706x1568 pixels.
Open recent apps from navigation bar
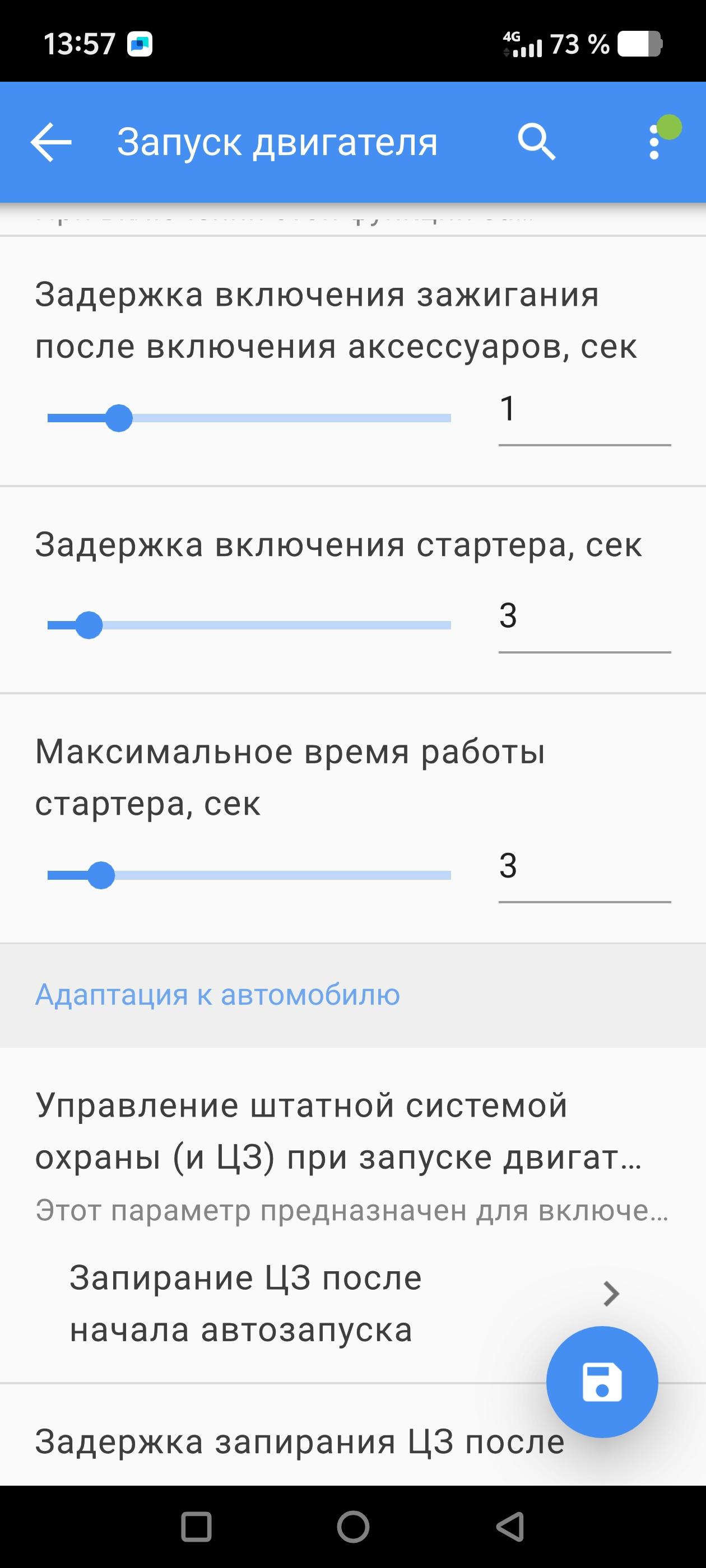(x=196, y=1527)
